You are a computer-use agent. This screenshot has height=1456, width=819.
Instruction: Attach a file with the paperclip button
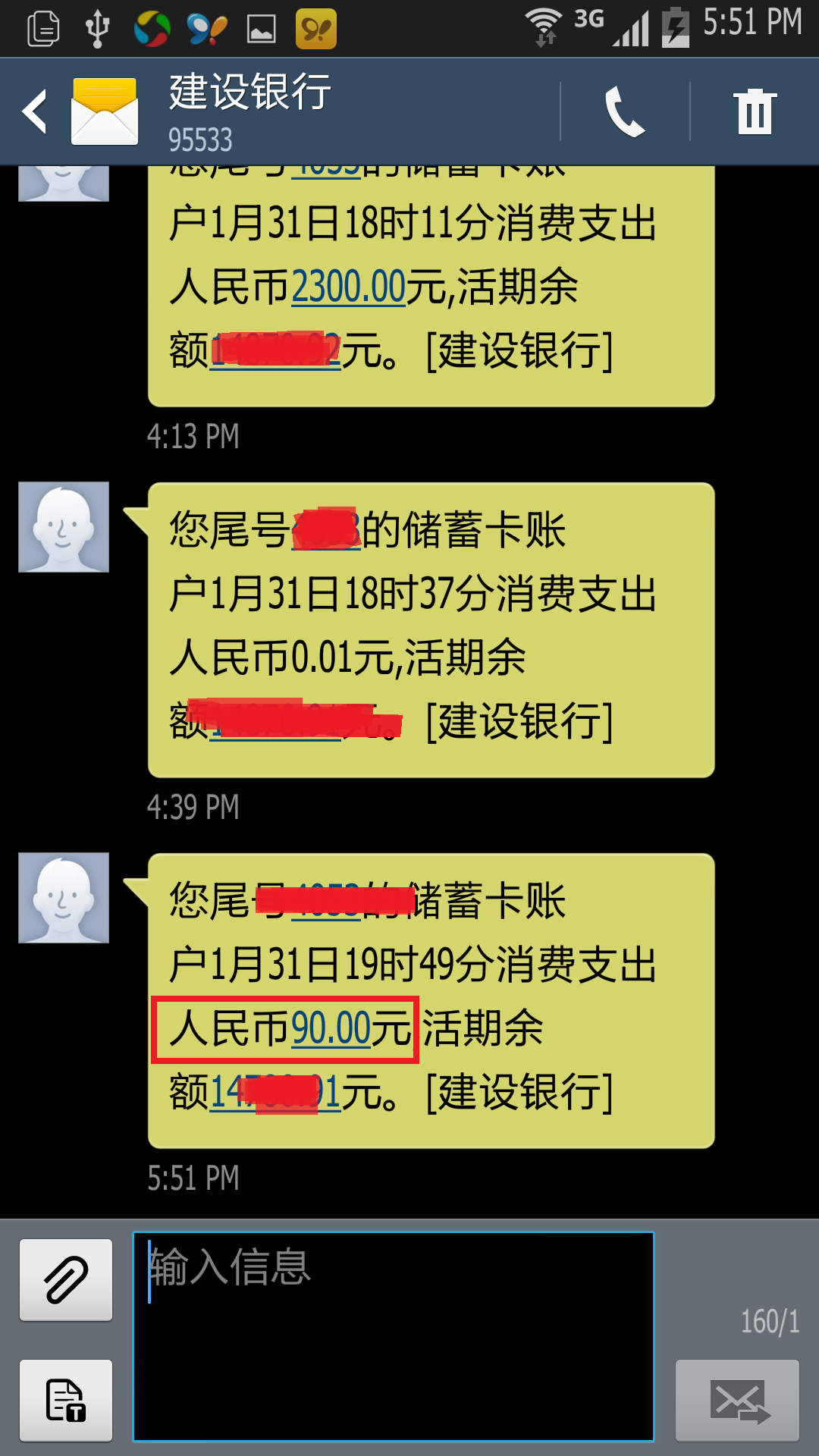point(66,1280)
